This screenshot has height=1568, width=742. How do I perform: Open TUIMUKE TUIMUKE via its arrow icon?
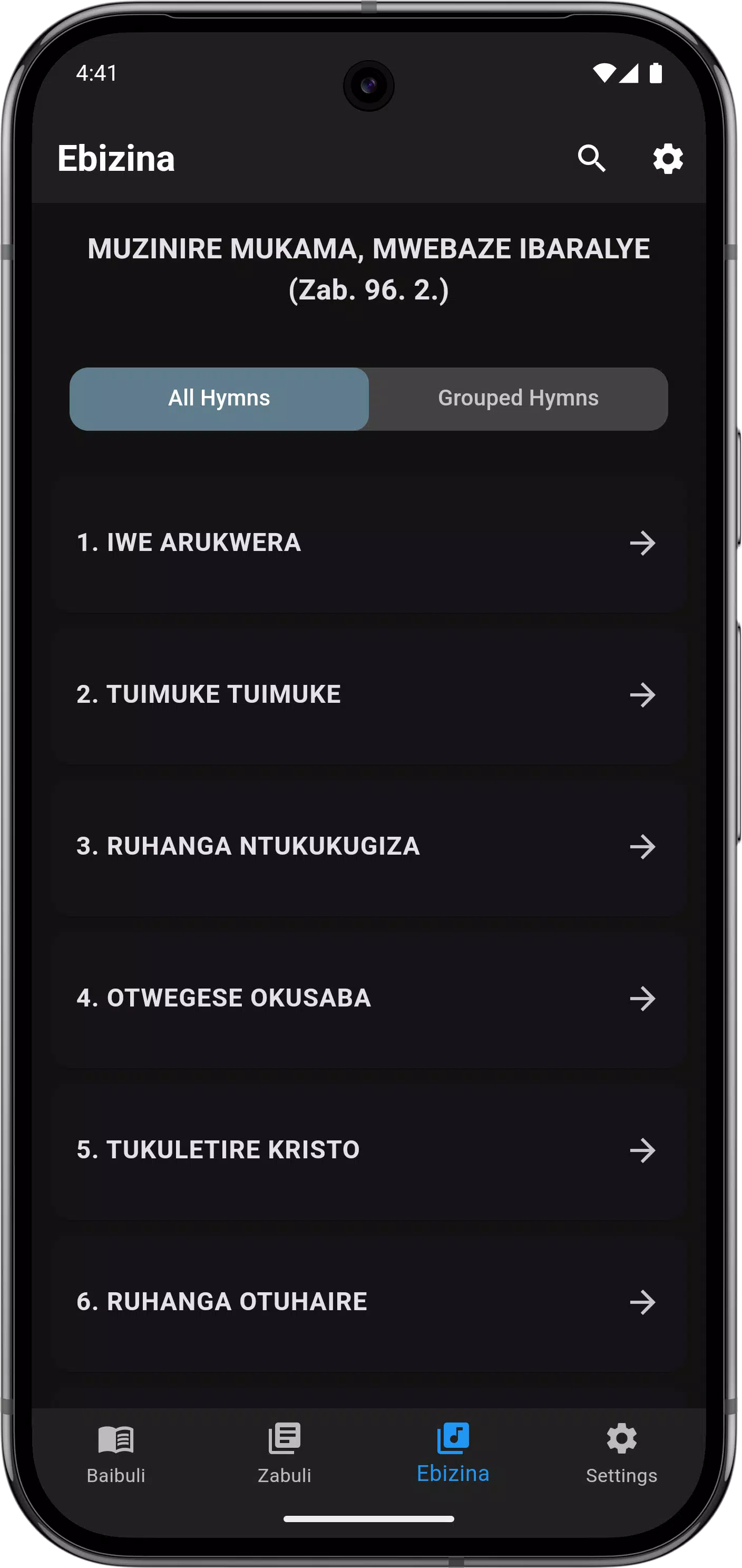click(x=643, y=694)
